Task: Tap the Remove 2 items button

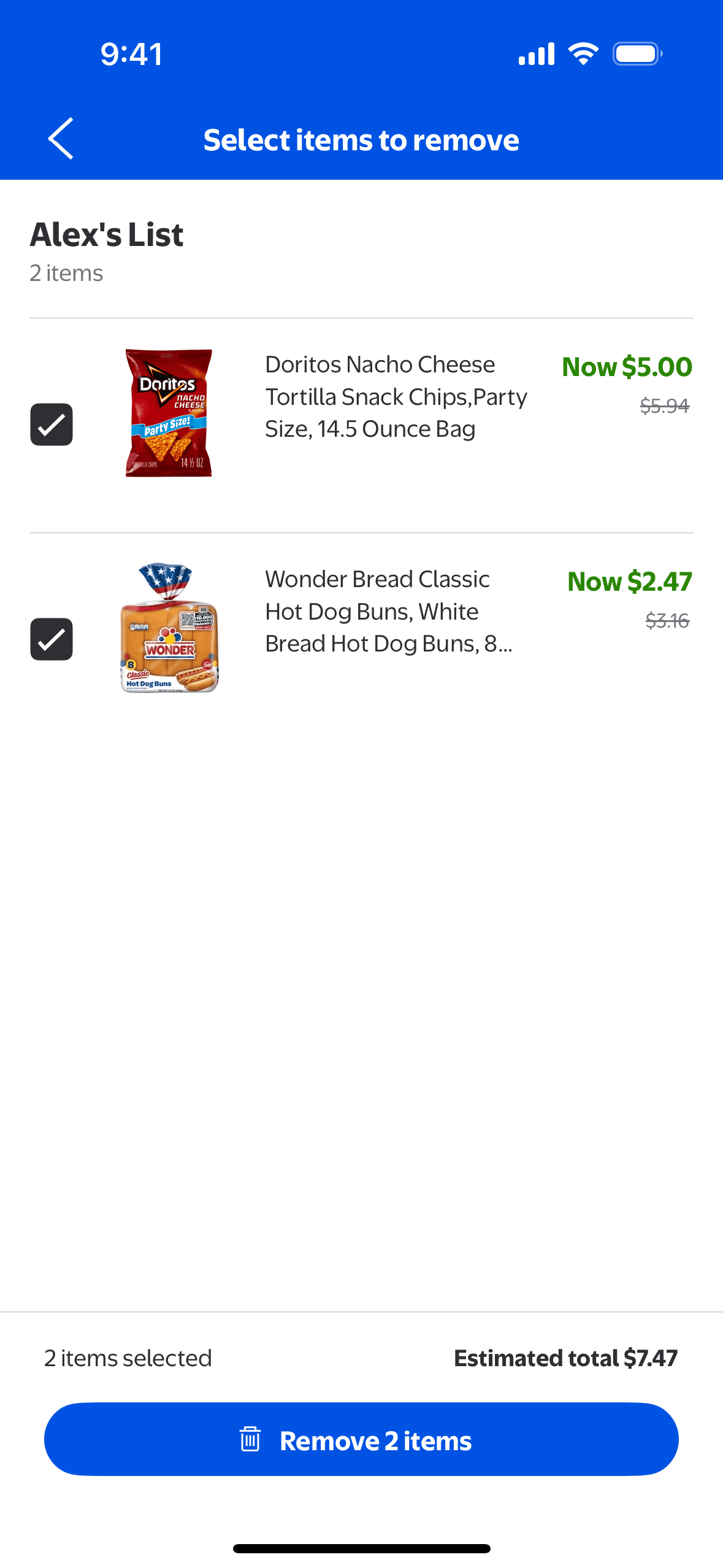Action: [361, 1439]
